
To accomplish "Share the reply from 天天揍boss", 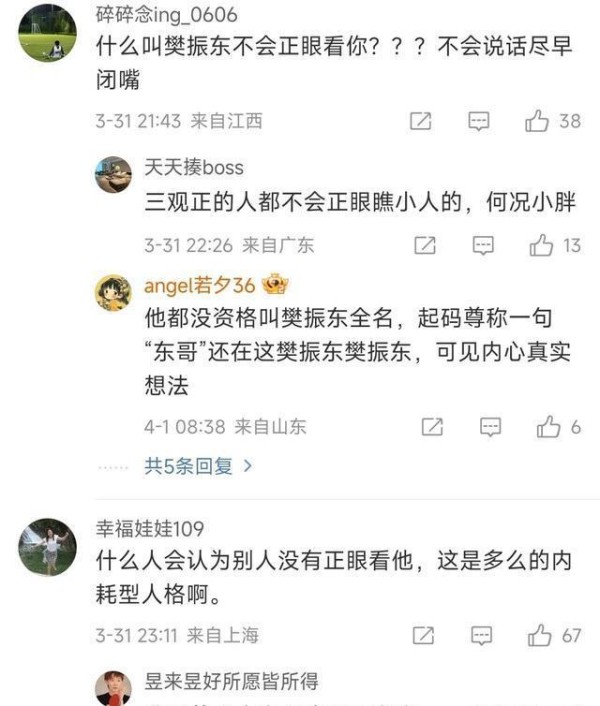I will pos(425,245).
